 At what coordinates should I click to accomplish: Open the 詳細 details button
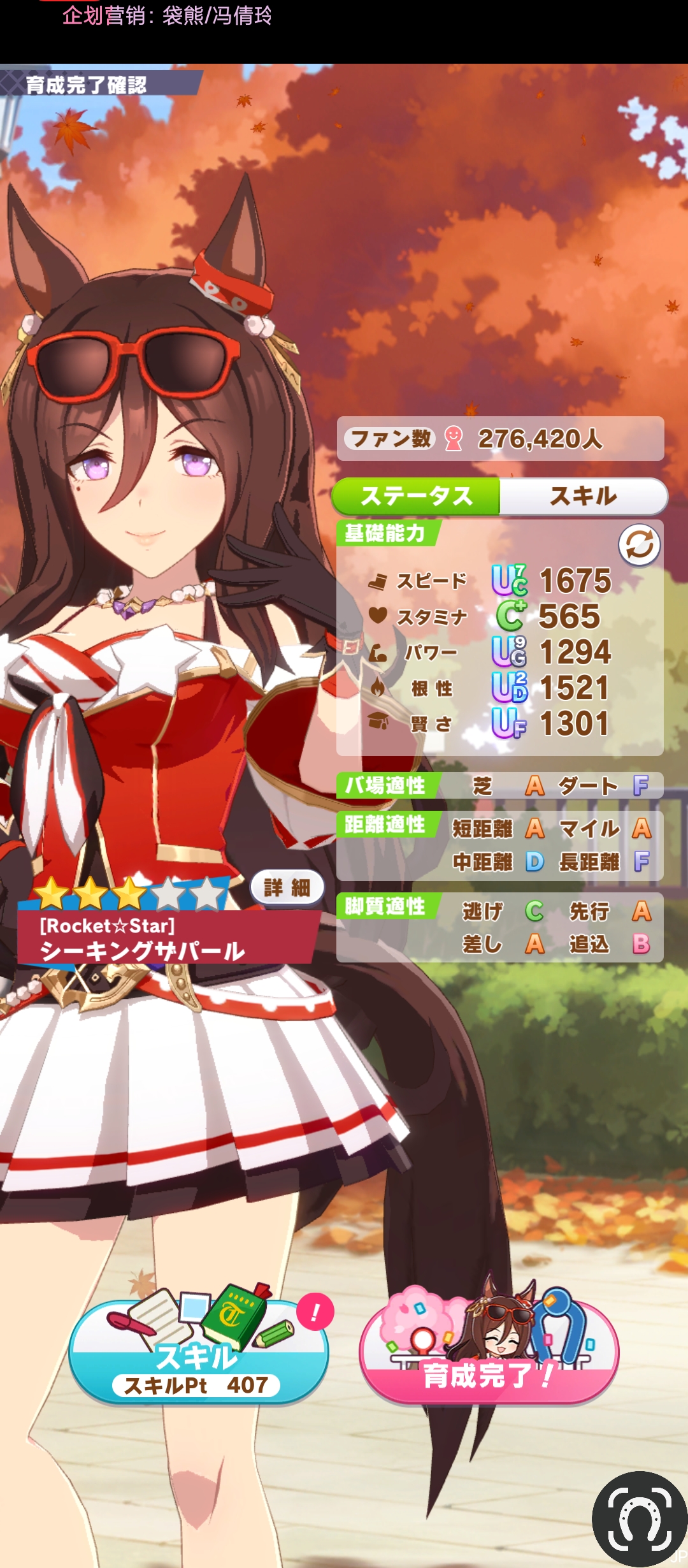287,887
